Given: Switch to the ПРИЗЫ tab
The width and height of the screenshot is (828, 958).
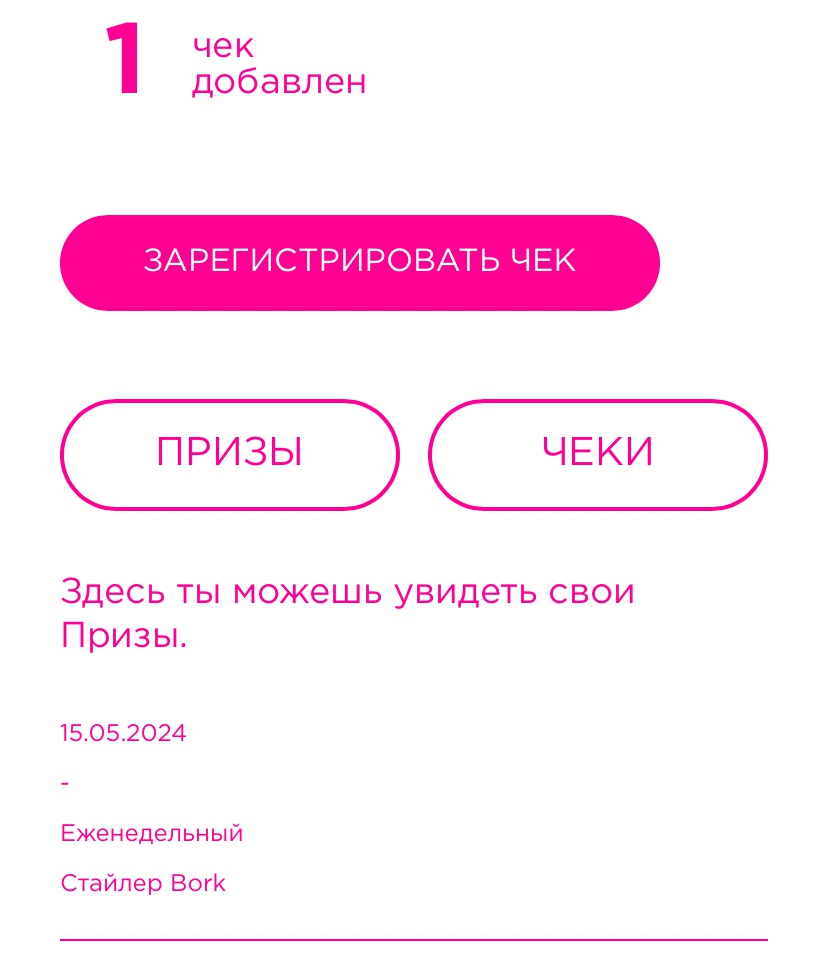Looking at the screenshot, I should 230,454.
